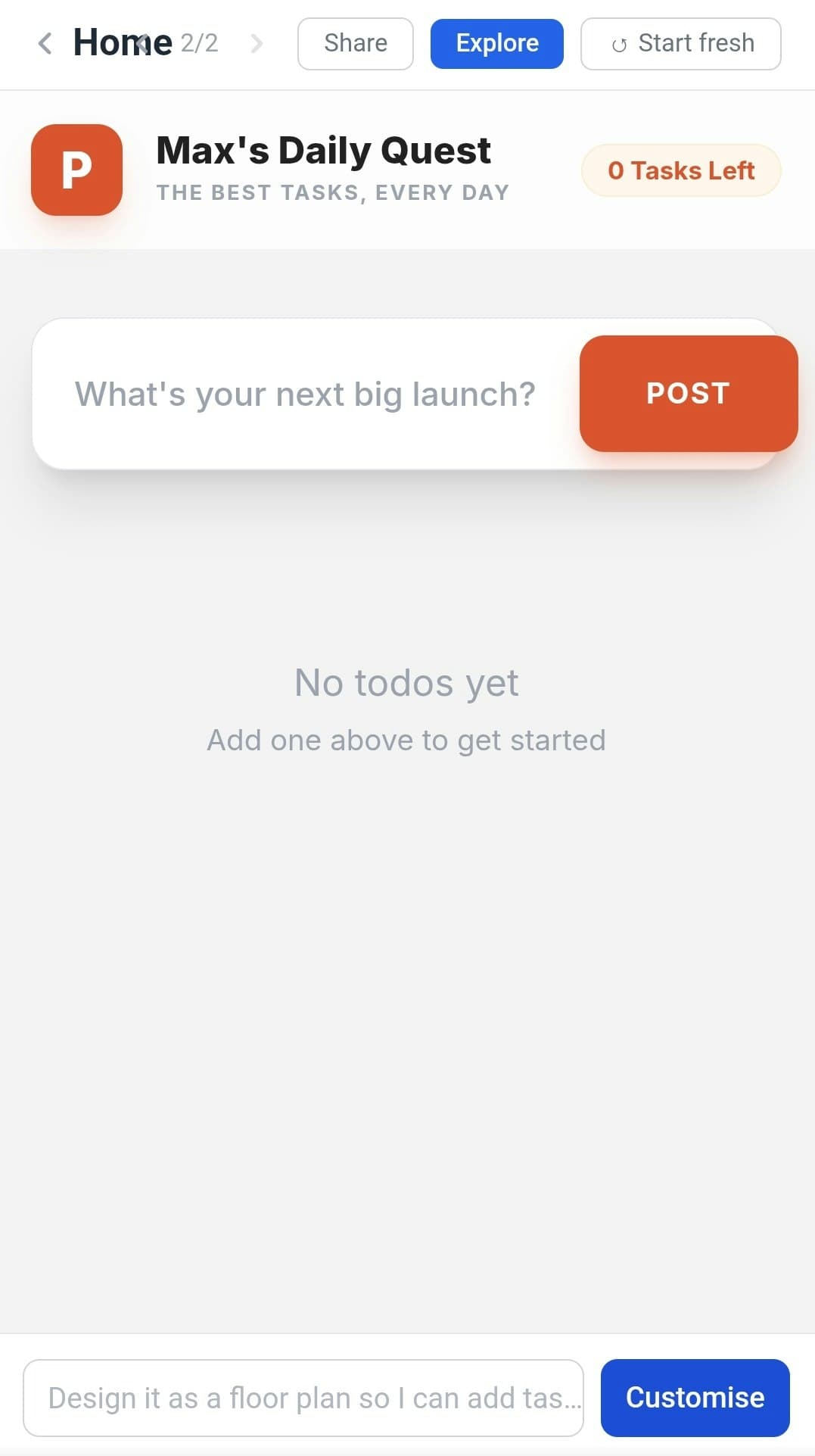Select the back chevron next to Home
This screenshot has width=815, height=1456.
tap(45, 43)
